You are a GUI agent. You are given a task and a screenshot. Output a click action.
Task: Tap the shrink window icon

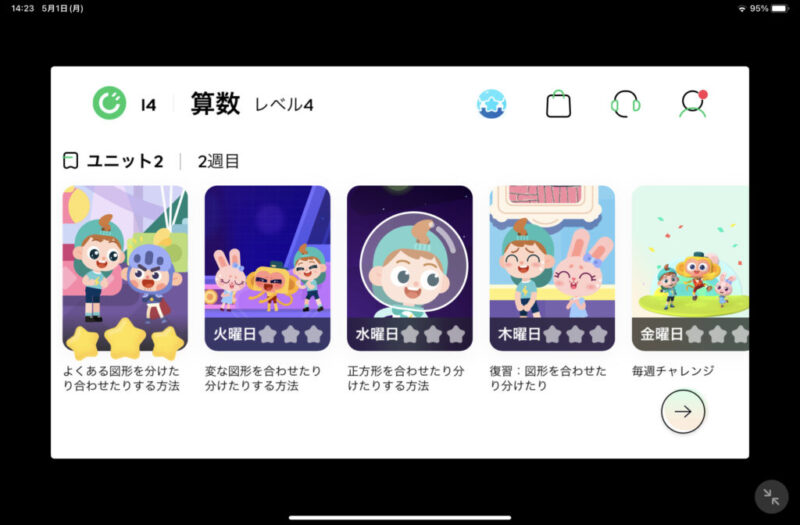coord(771,496)
